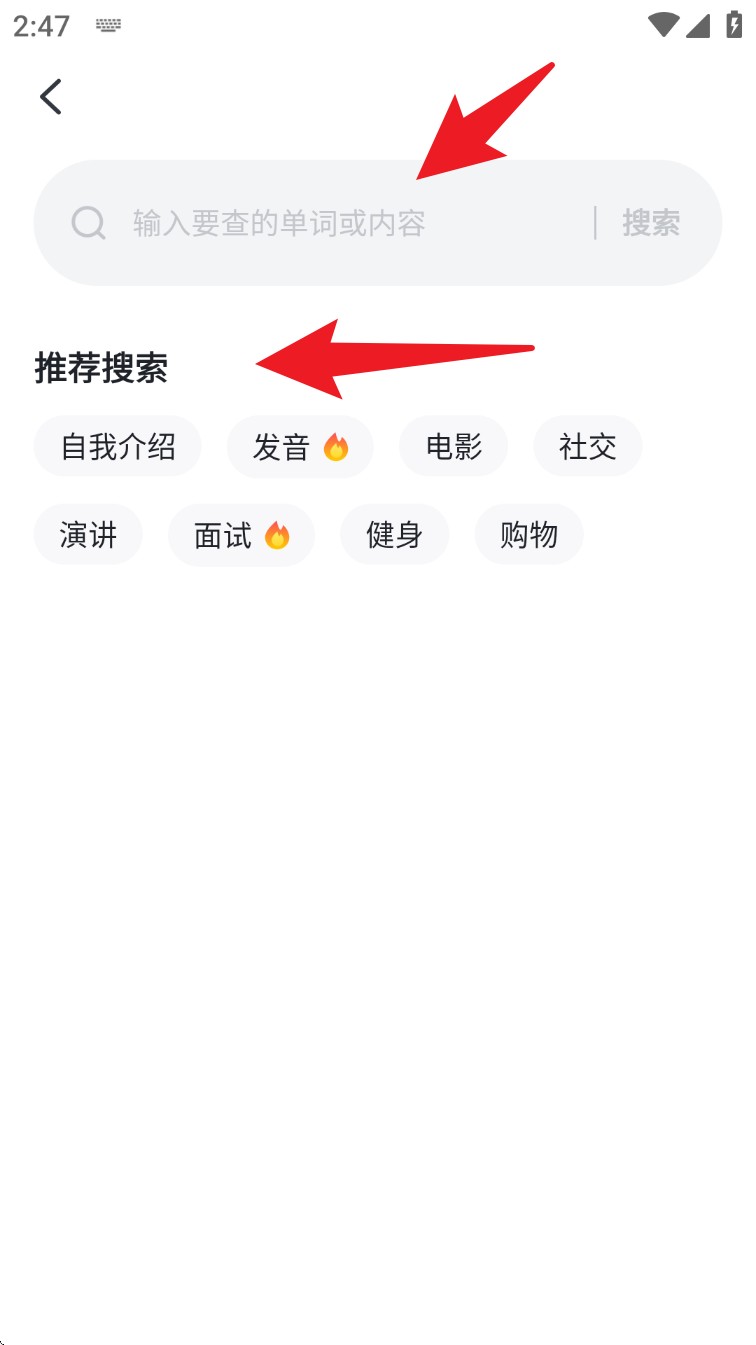Screen dimensions: 756x1345
Task: Select the 演讲 recommended chip
Action: coord(88,535)
